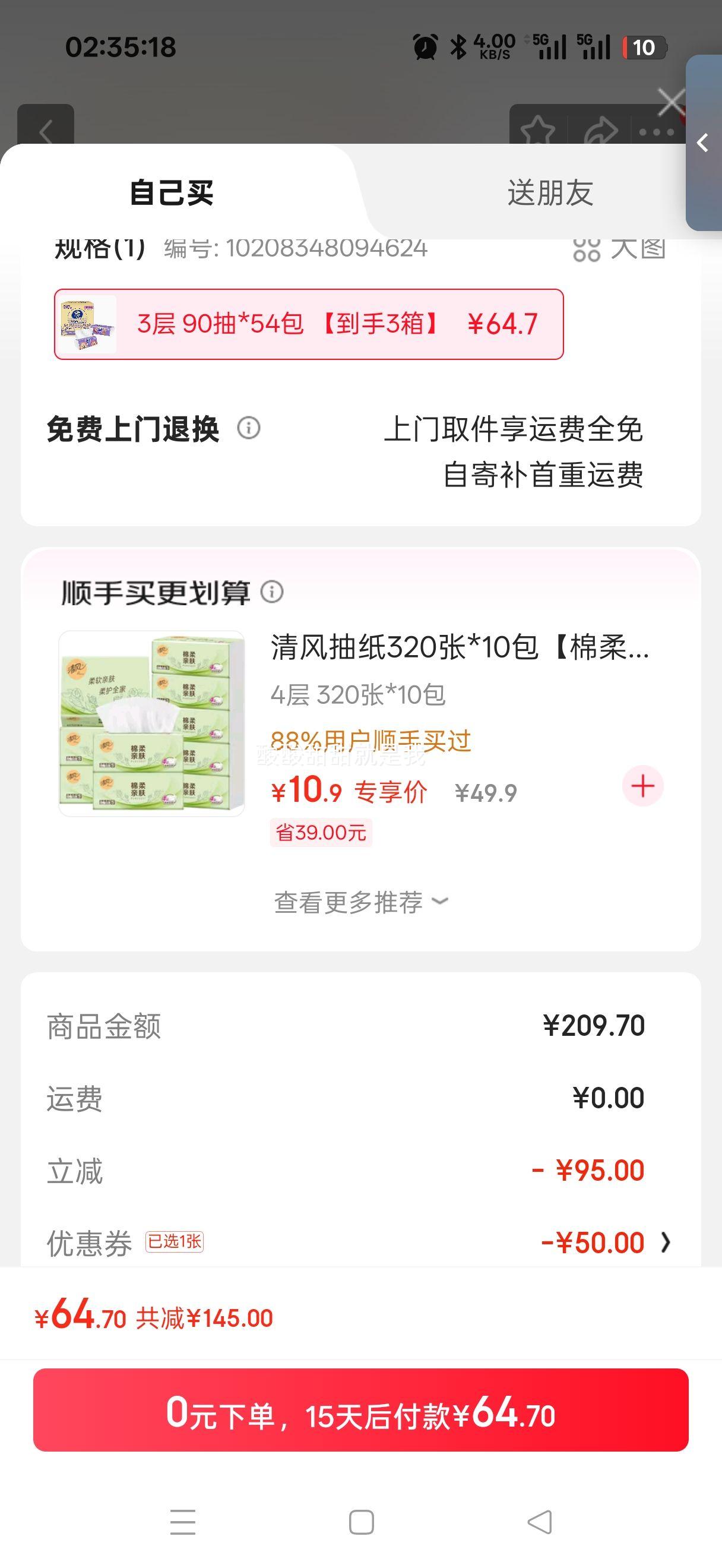Select the 自己买 tab

click(172, 193)
